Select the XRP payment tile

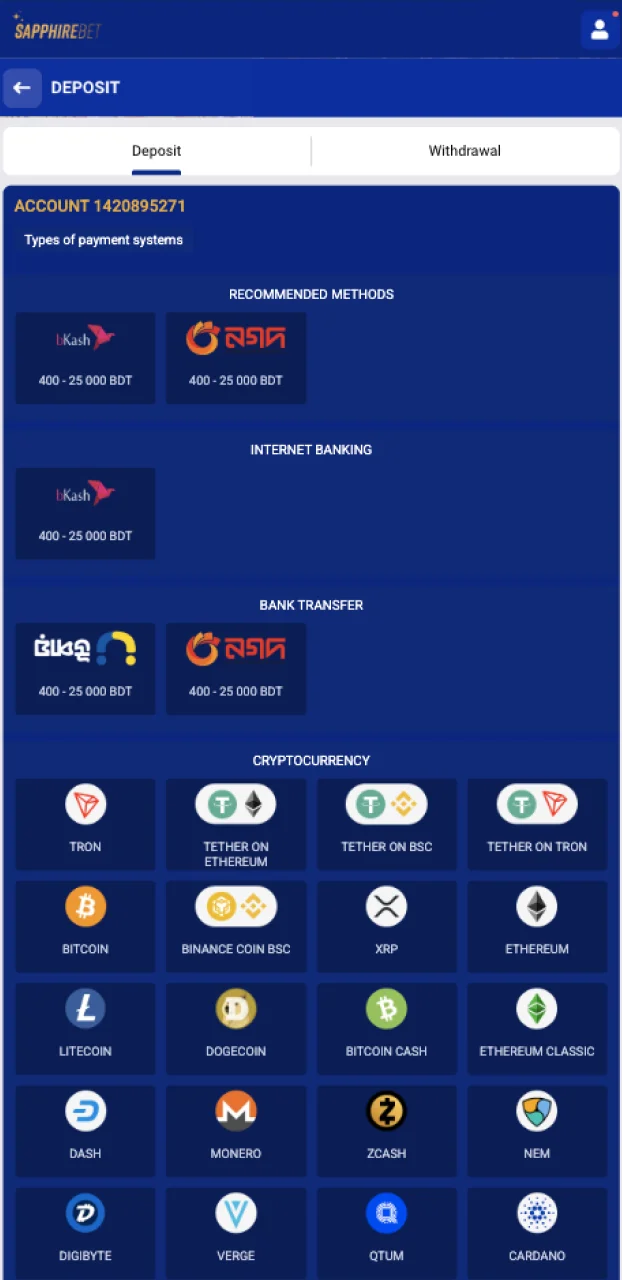point(386,925)
